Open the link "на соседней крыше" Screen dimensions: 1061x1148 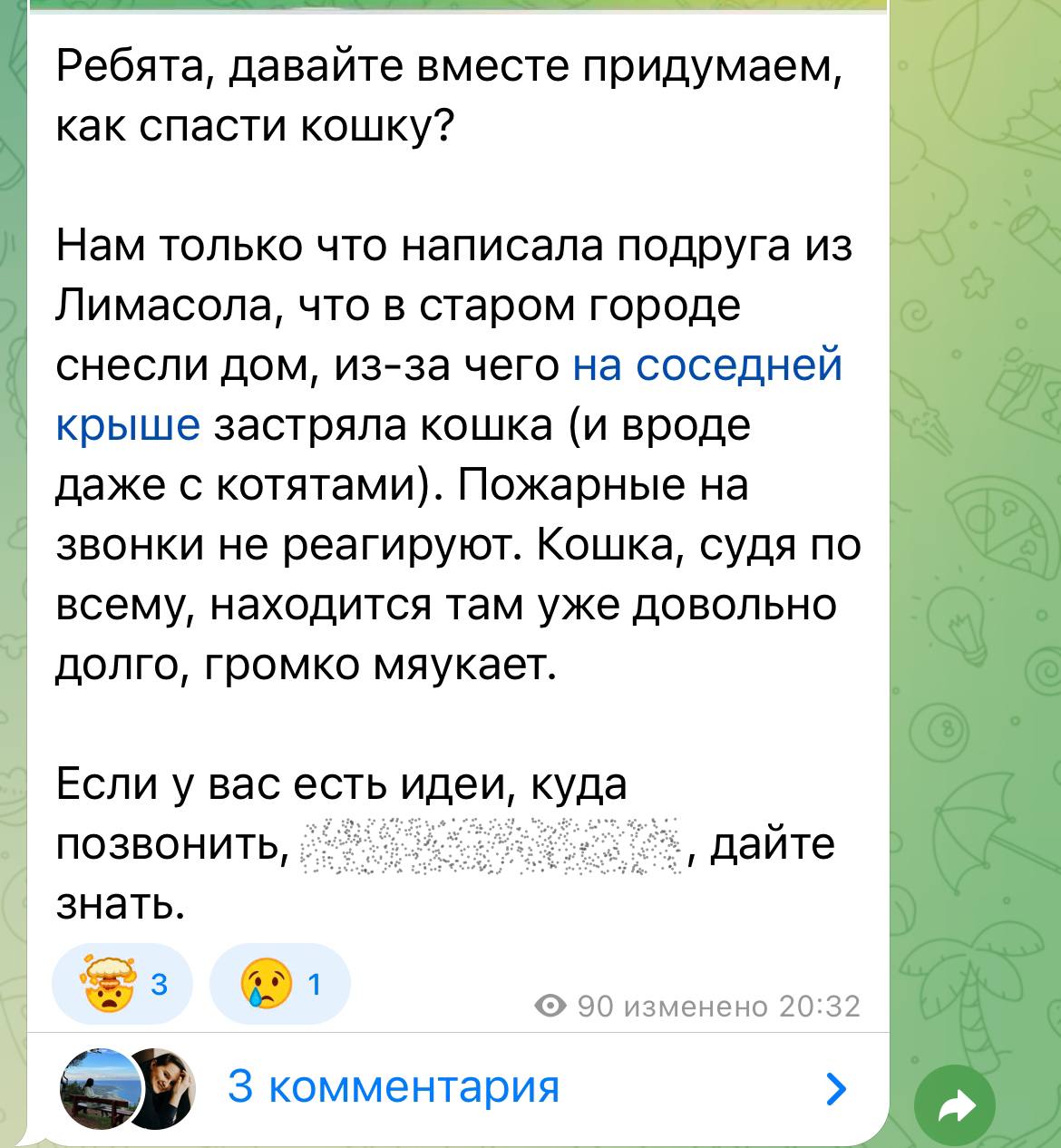point(707,366)
